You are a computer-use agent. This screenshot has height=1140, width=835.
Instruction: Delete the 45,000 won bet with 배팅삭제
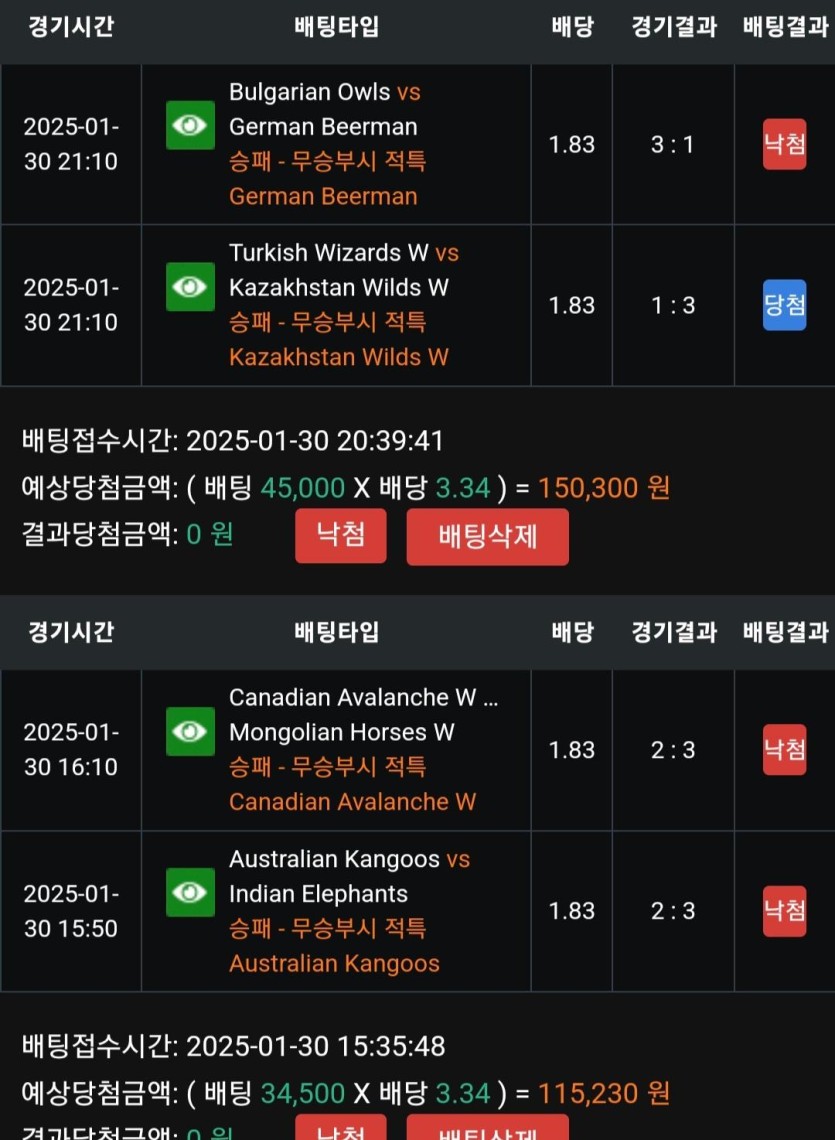487,536
